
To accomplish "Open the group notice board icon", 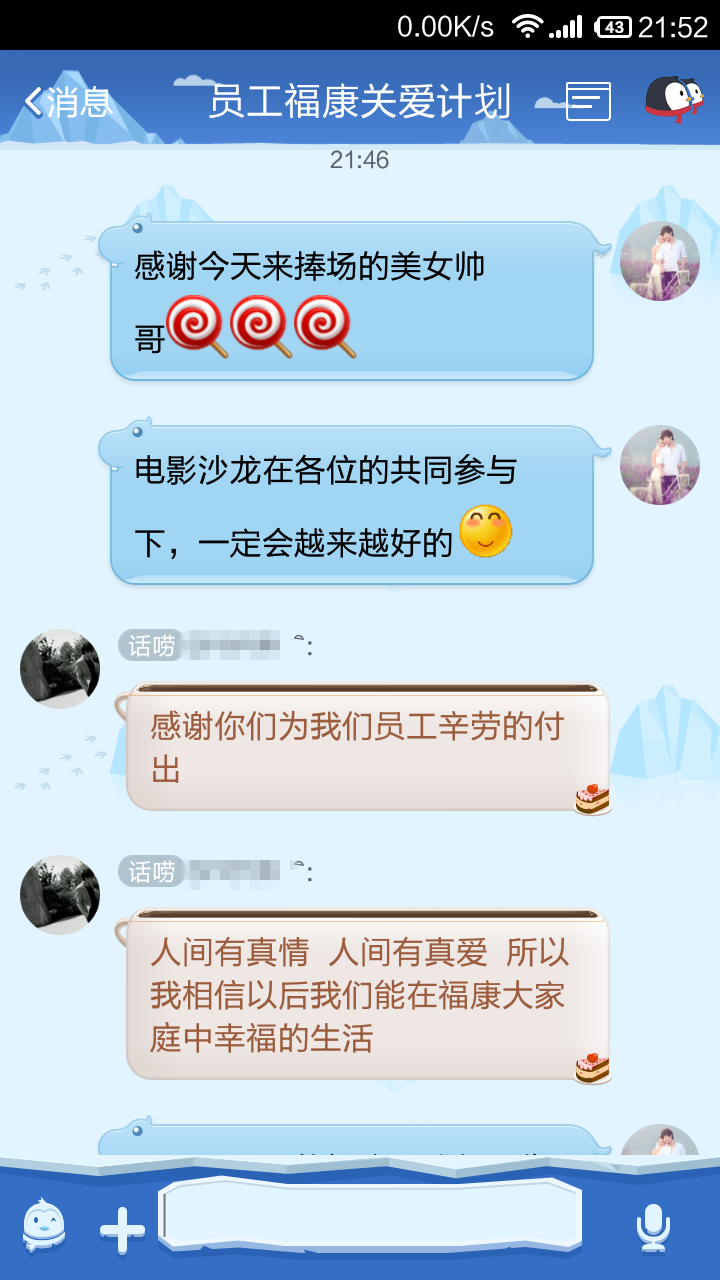I will (588, 101).
